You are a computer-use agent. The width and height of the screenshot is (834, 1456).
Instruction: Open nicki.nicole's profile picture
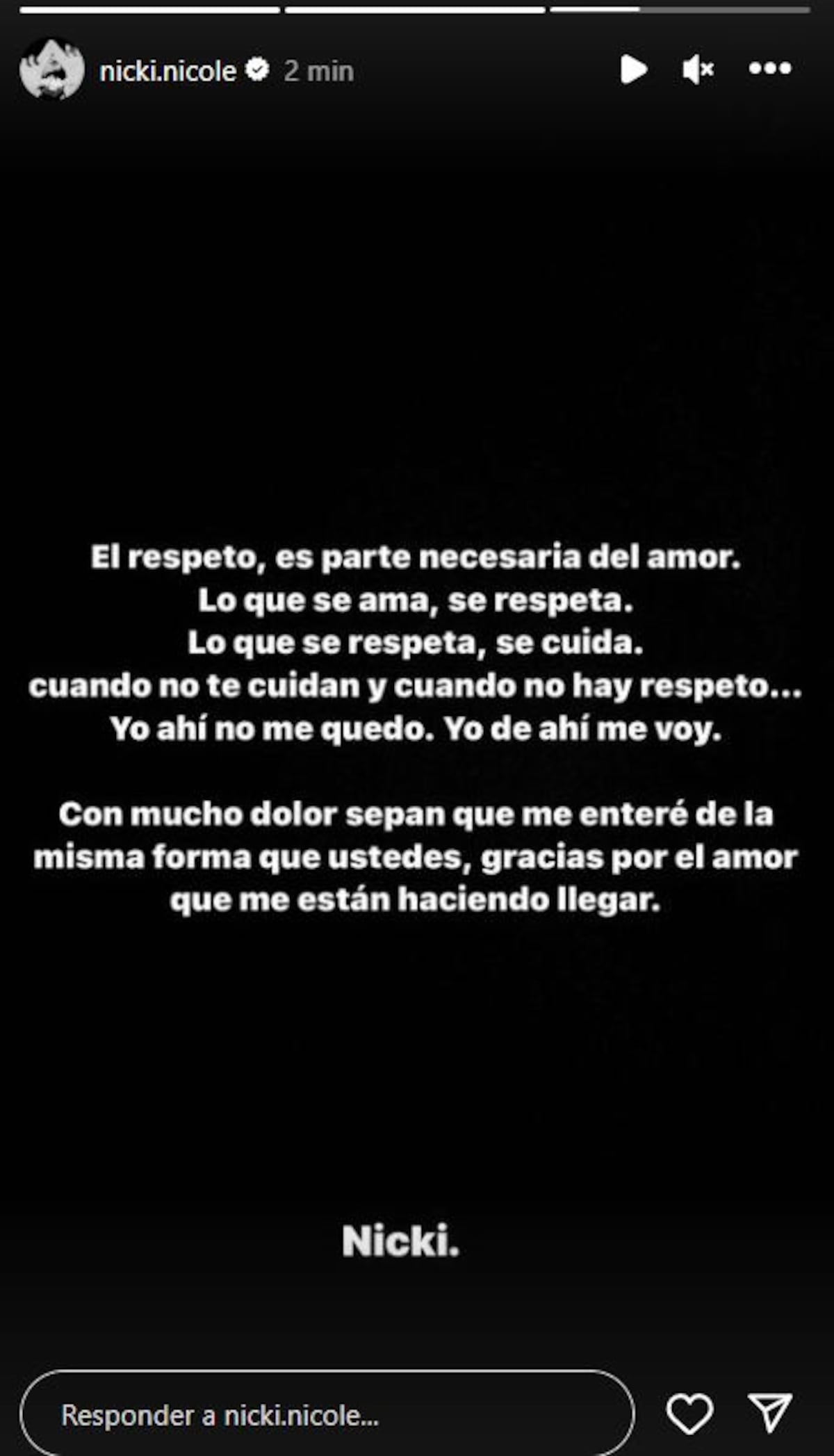pos(51,69)
